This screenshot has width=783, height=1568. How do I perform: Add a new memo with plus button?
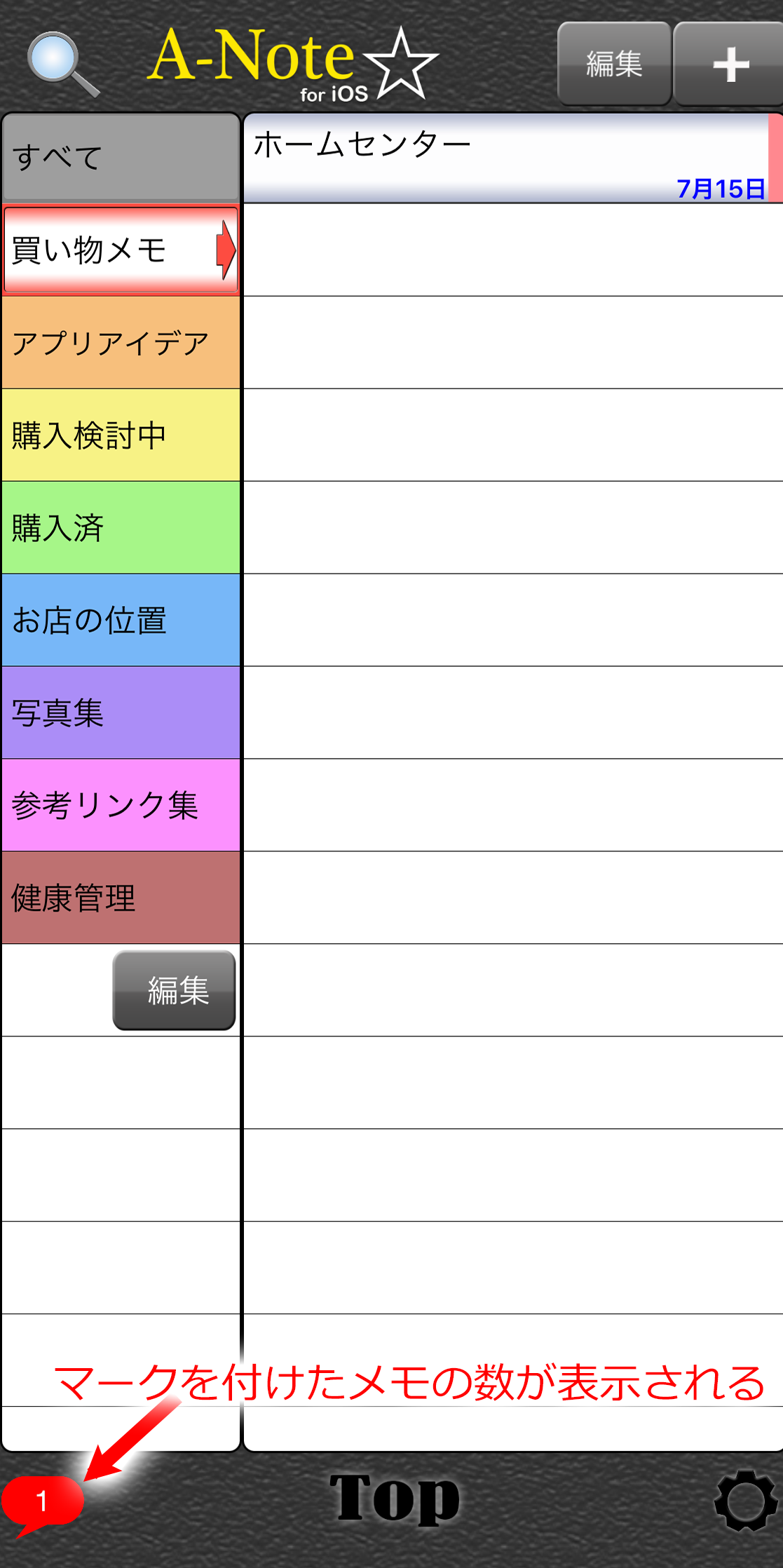coord(729,64)
